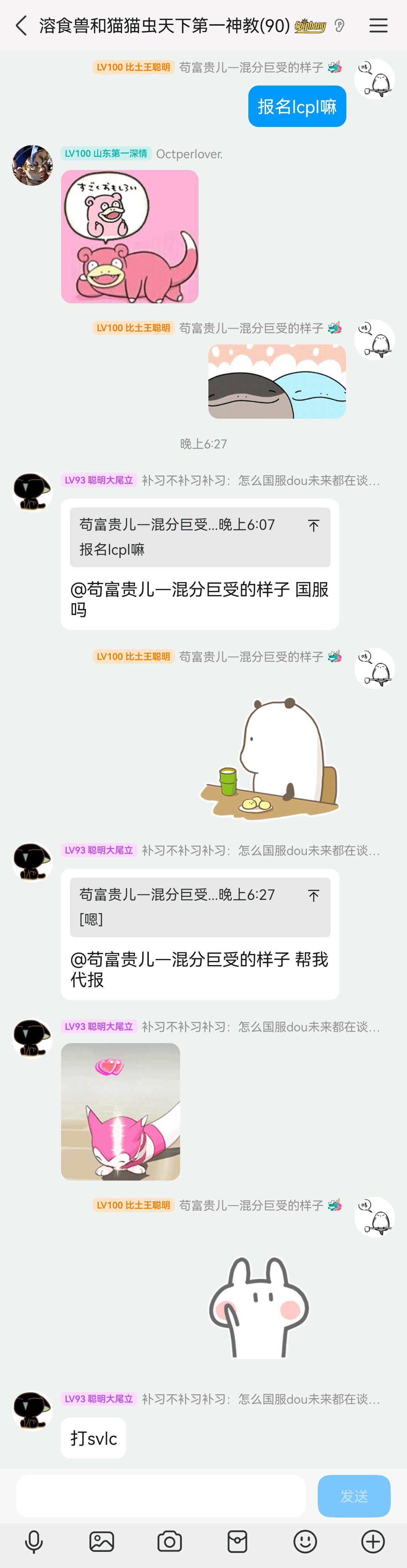Open the red packet icon
Screen dimensions: 407x1568
click(x=237, y=1541)
